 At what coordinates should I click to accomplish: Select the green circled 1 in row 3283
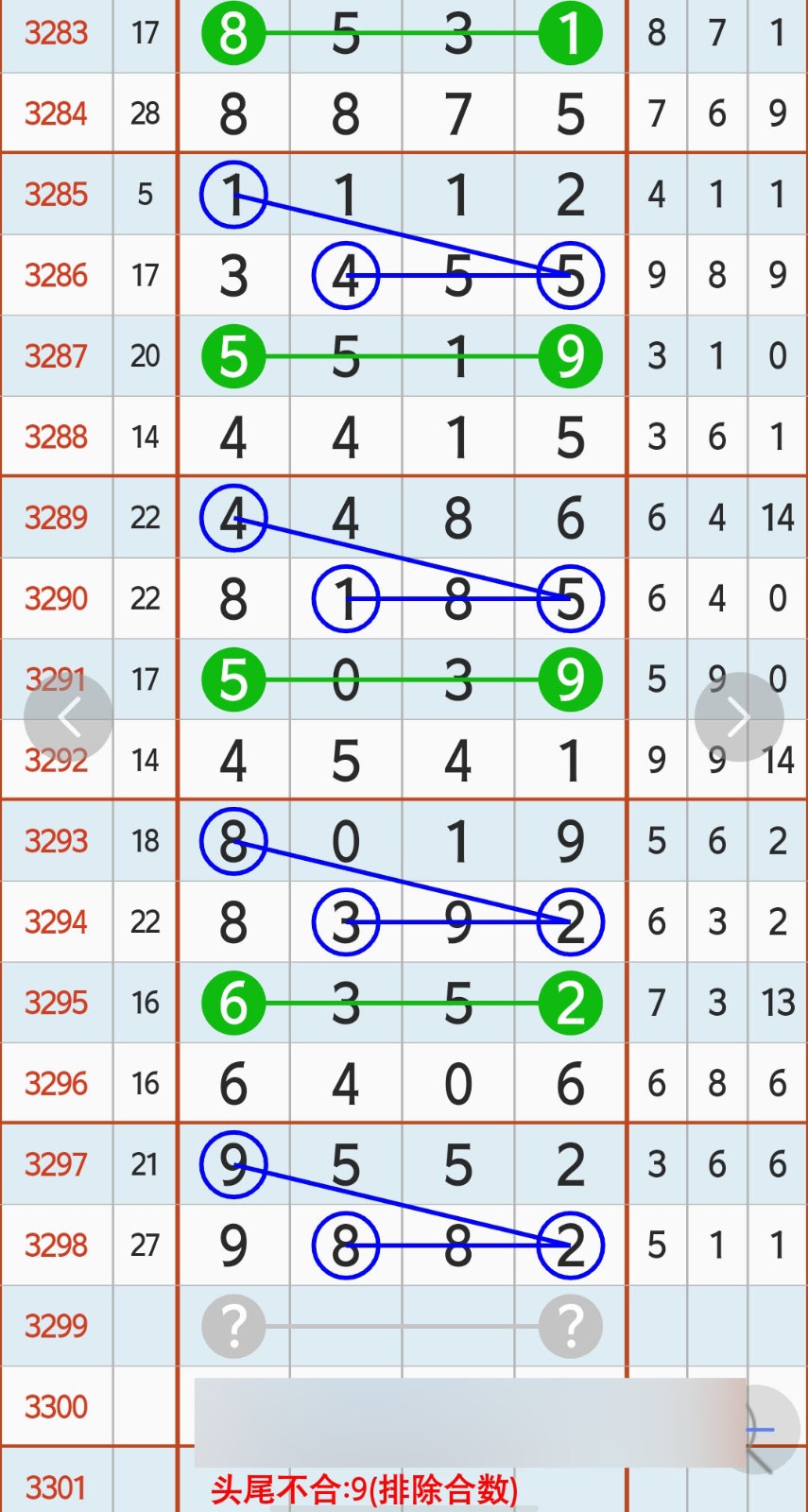click(570, 32)
